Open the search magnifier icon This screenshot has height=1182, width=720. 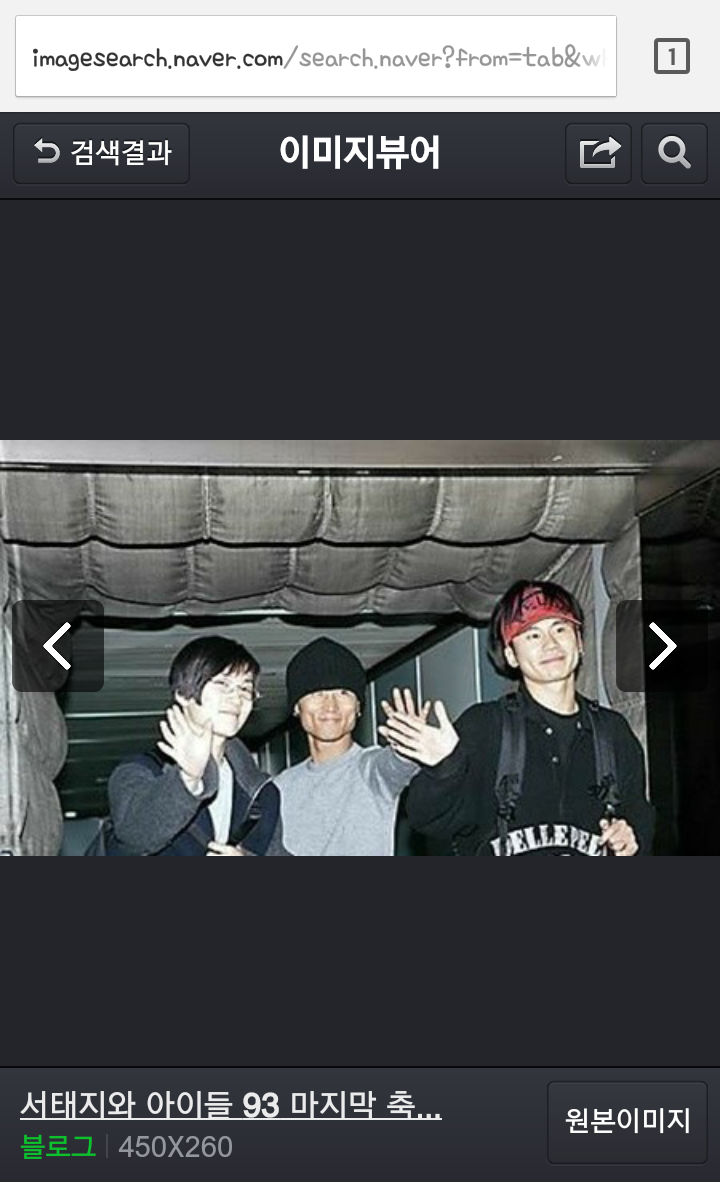674,154
